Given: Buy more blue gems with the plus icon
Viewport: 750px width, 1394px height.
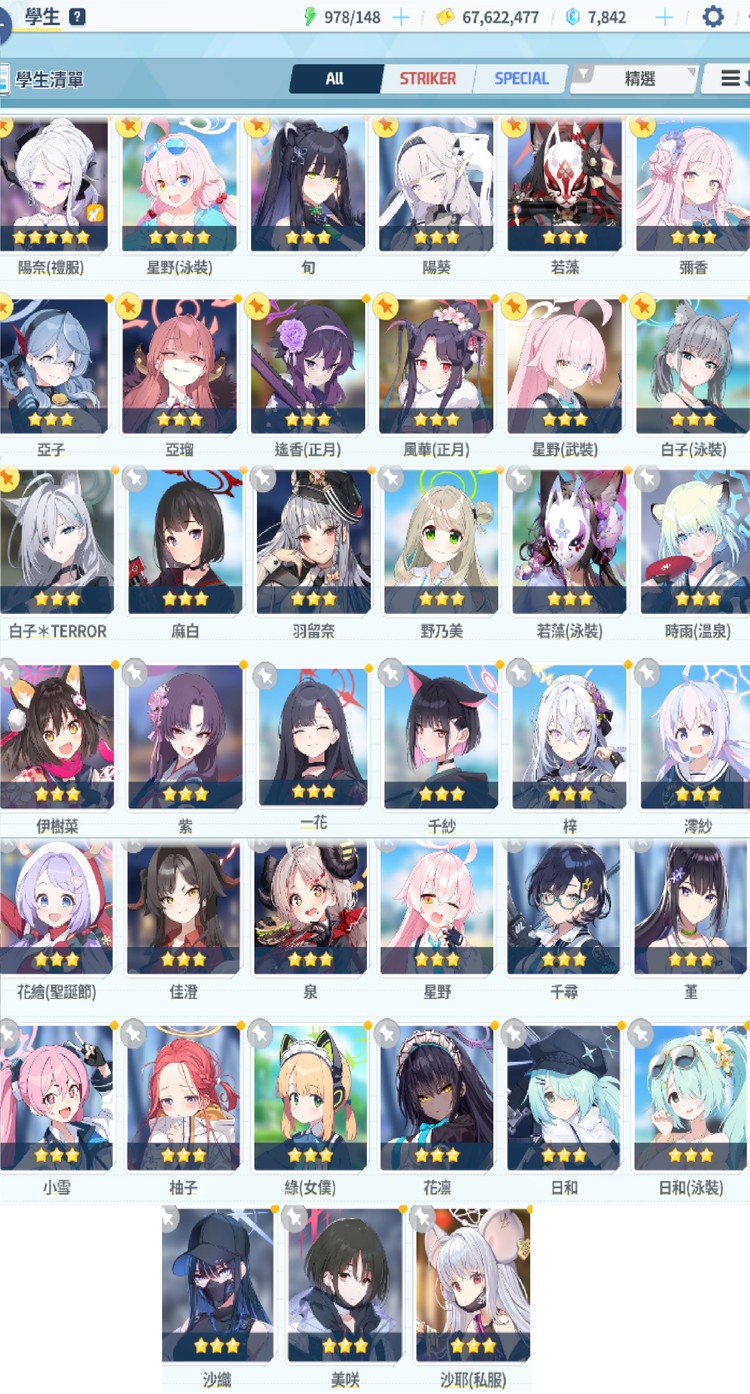Looking at the screenshot, I should pos(664,17).
